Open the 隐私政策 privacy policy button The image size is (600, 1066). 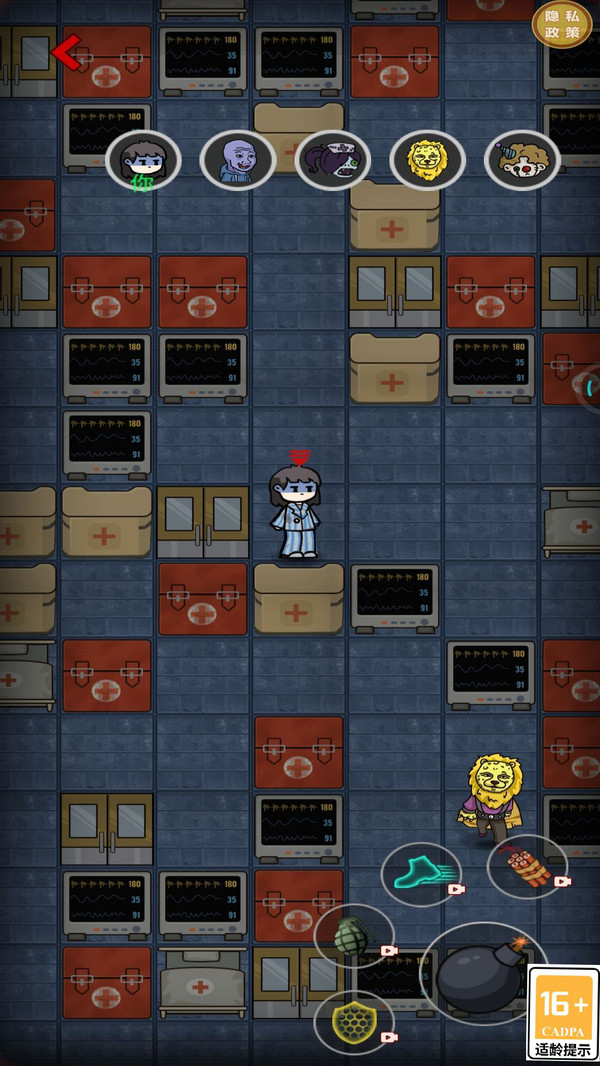[561, 24]
